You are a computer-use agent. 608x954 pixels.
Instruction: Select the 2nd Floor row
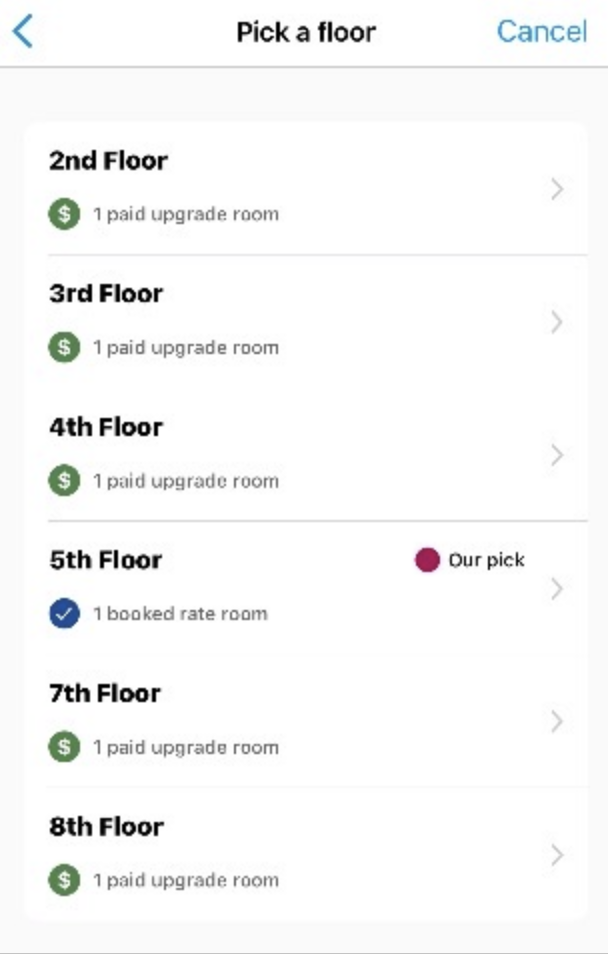pos(305,188)
